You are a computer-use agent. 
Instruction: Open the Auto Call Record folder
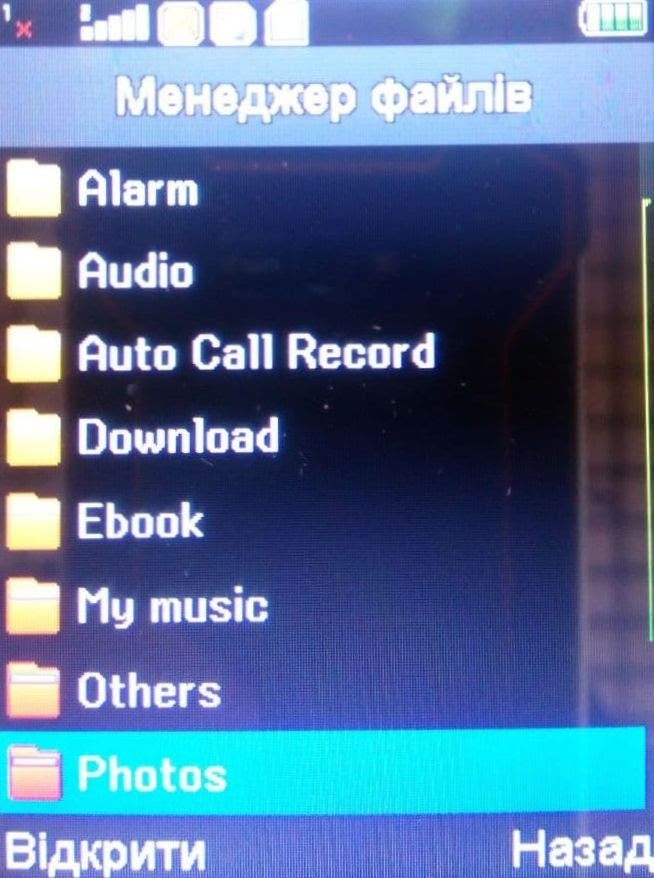[255, 352]
